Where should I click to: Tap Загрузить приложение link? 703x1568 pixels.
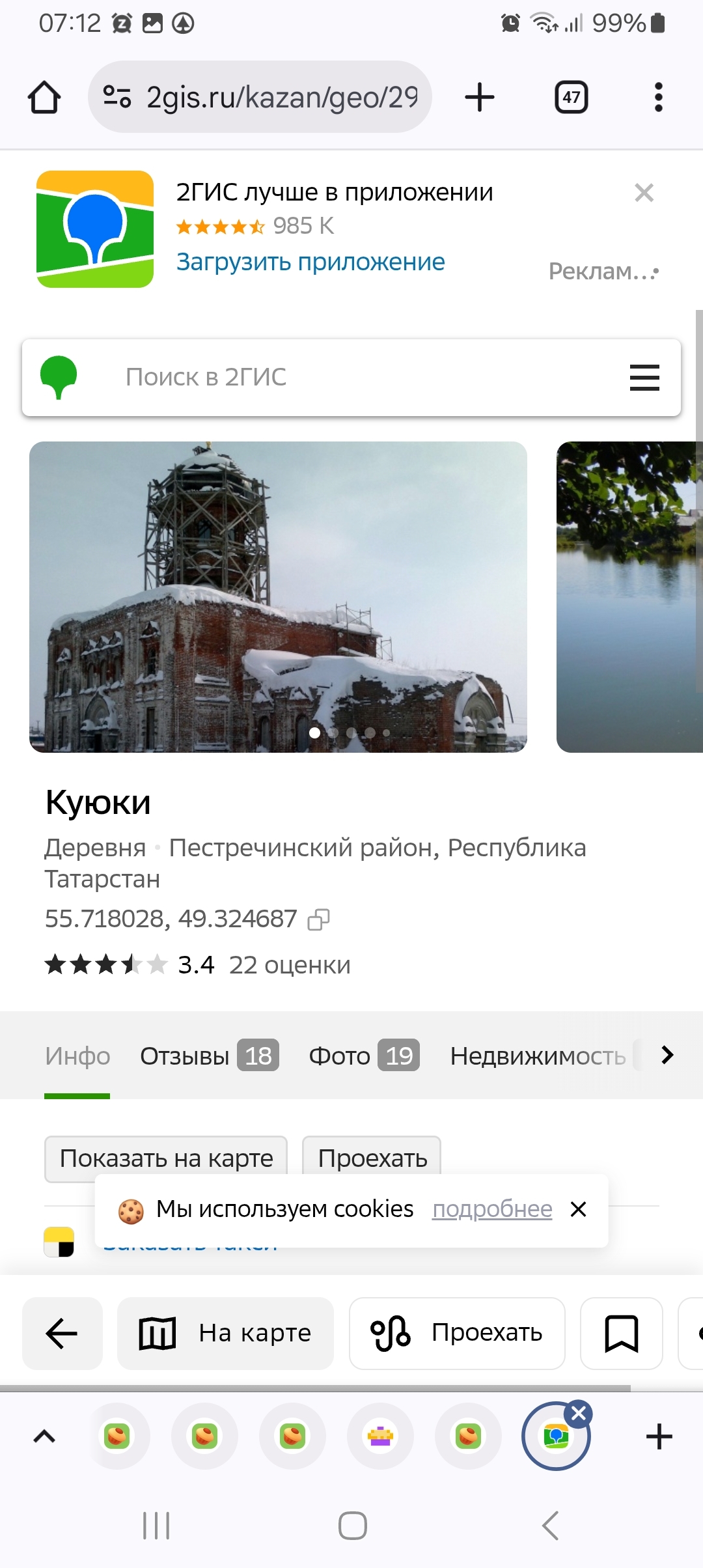pos(310,262)
